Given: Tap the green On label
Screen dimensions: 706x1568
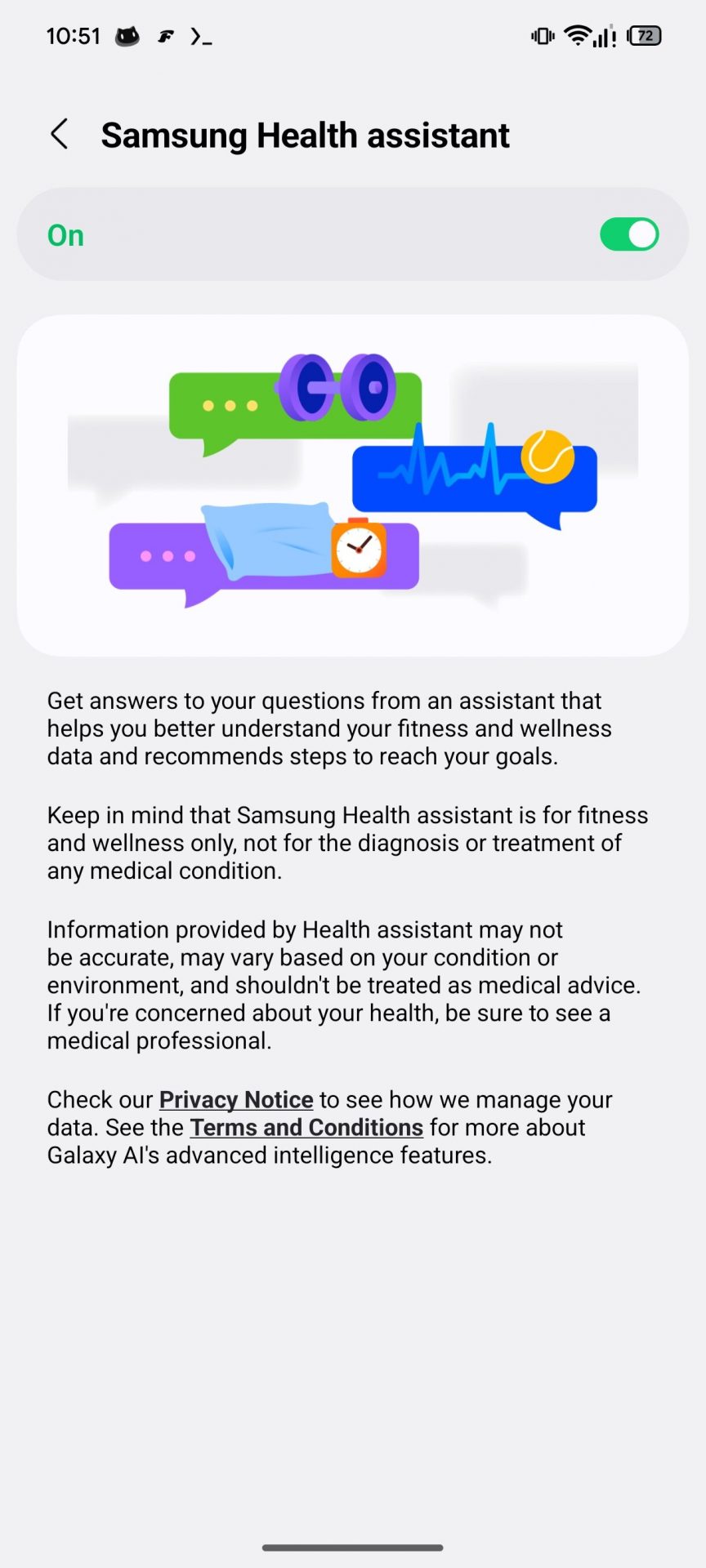Looking at the screenshot, I should point(65,234).
